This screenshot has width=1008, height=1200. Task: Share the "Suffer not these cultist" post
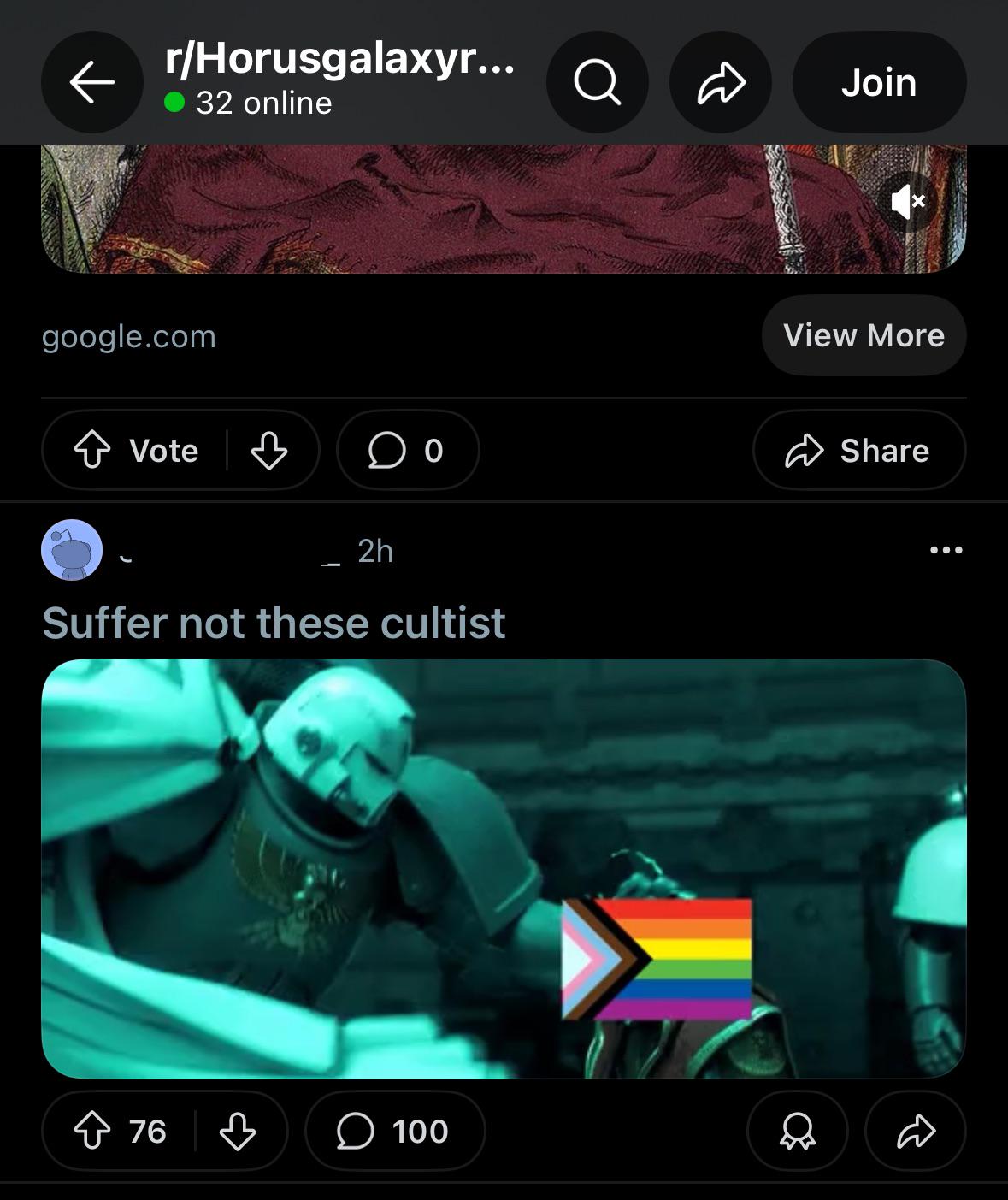(x=916, y=1131)
